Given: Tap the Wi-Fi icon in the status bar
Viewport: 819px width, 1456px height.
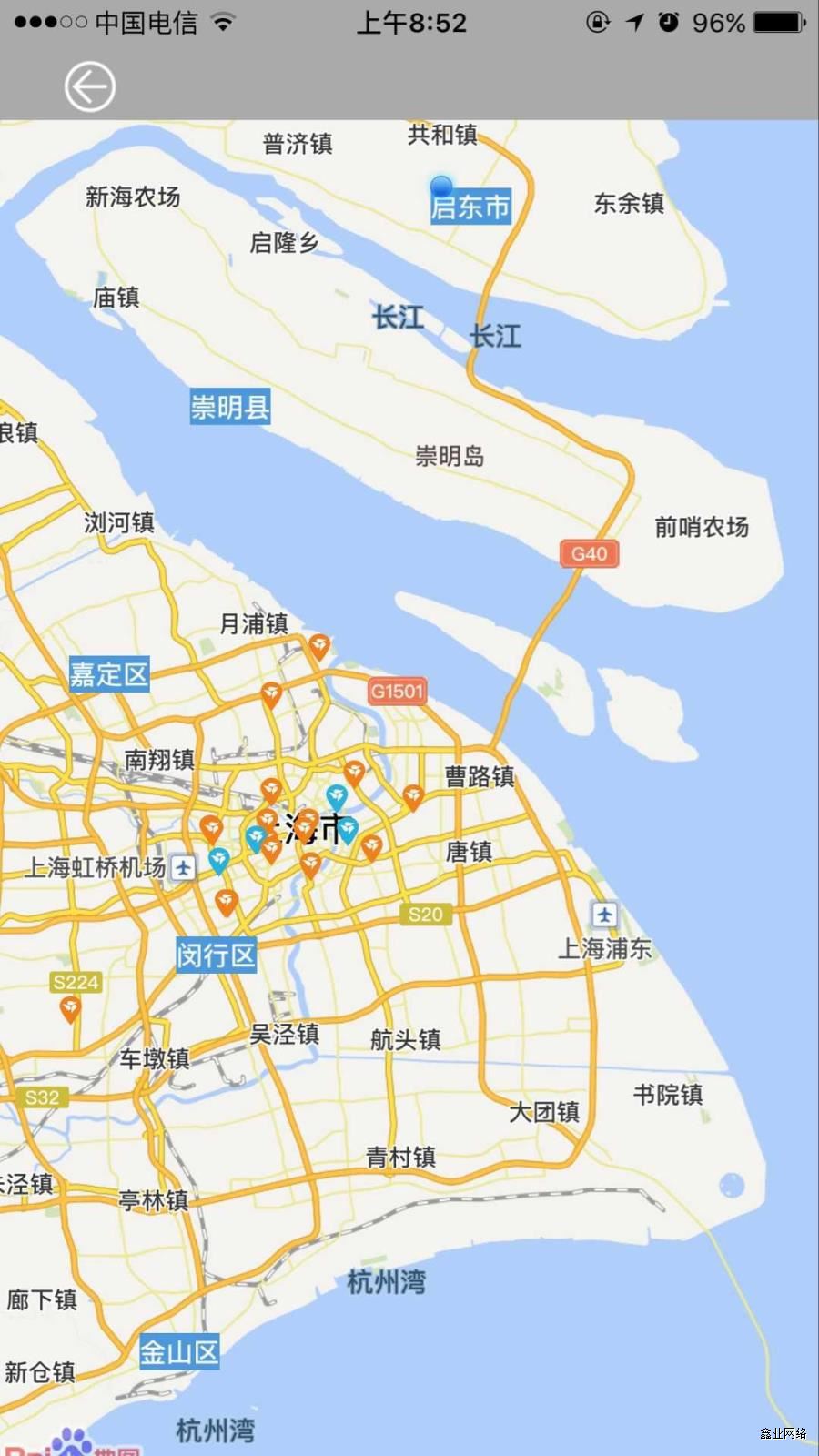Looking at the screenshot, I should (x=222, y=20).
